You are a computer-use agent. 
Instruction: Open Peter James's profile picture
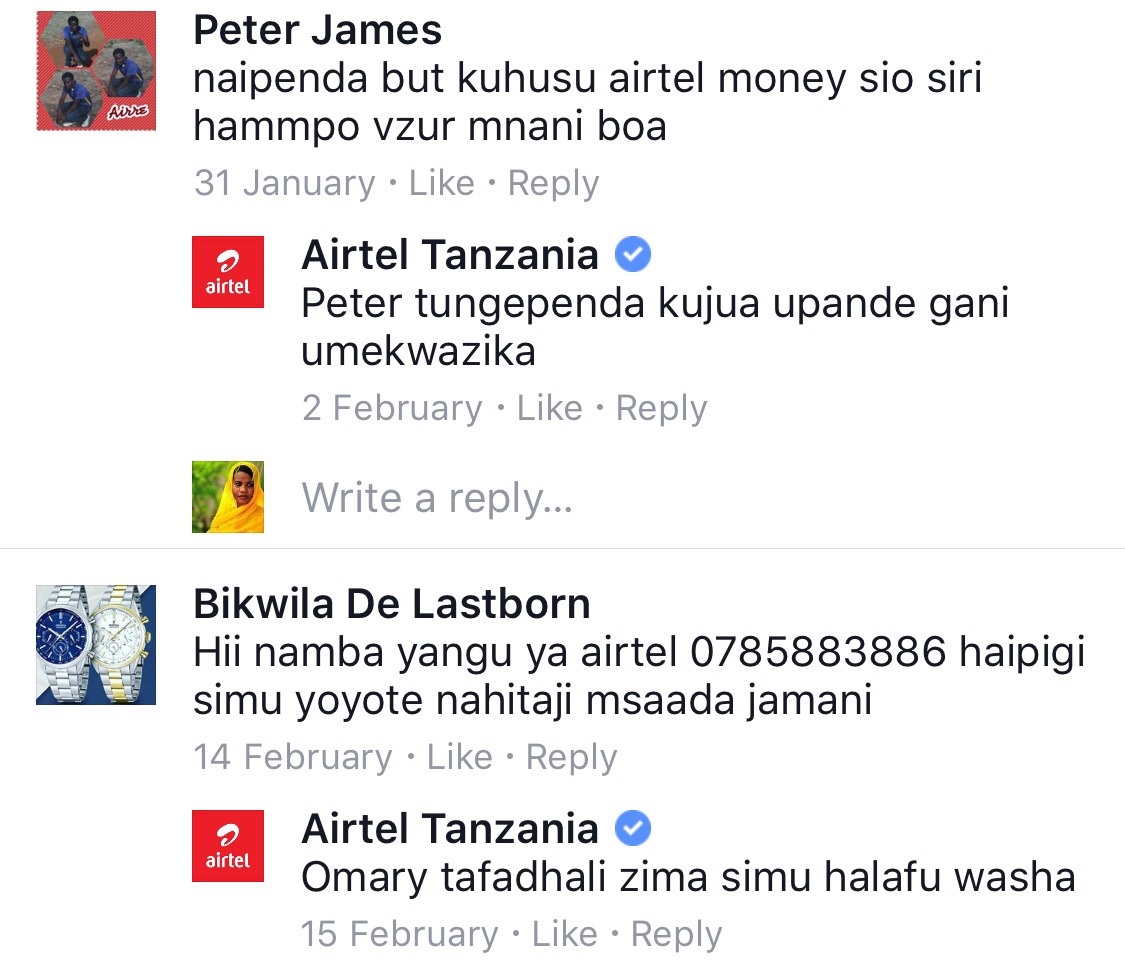click(x=96, y=71)
